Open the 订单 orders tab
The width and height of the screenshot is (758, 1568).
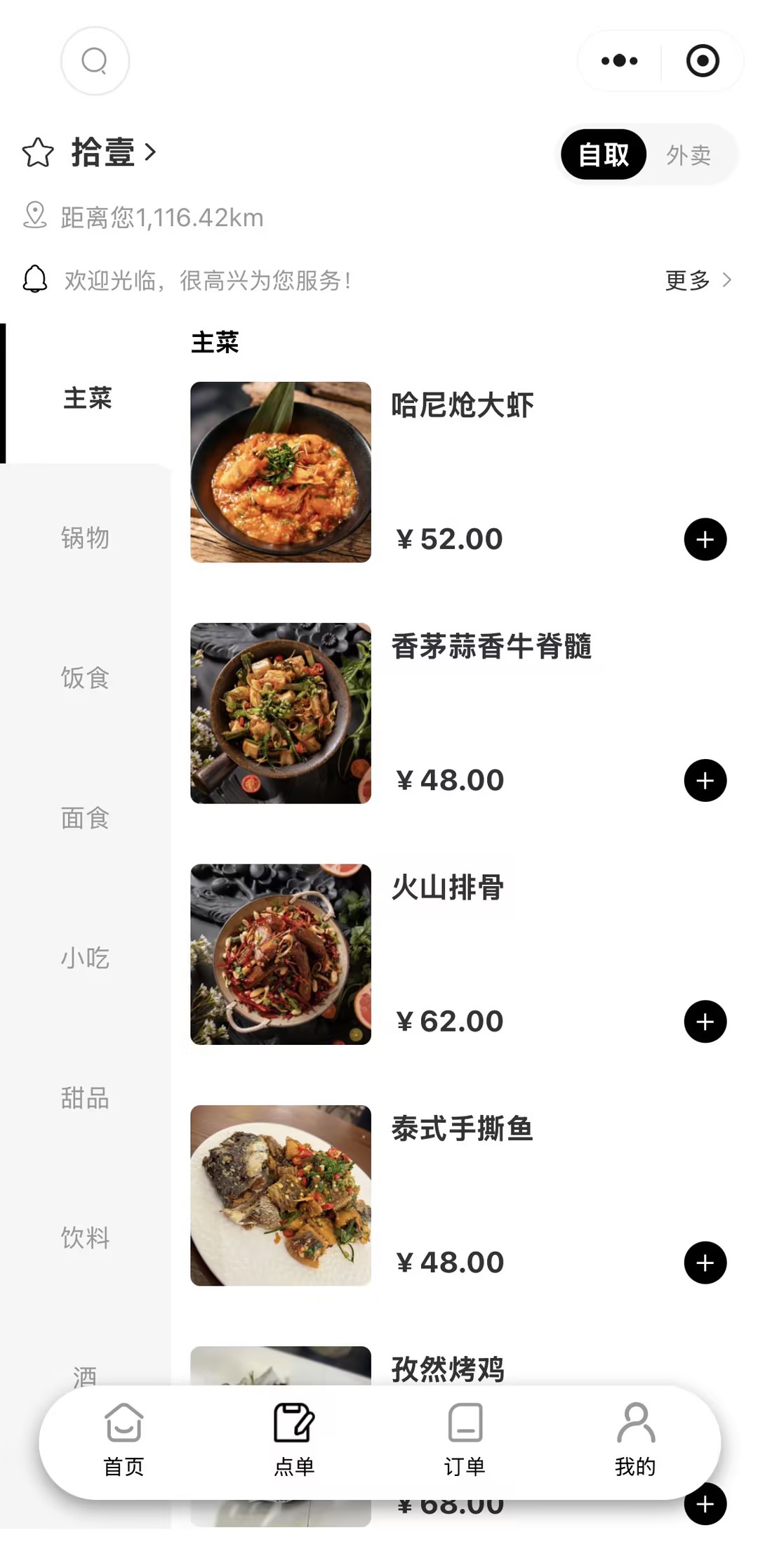(x=465, y=1439)
